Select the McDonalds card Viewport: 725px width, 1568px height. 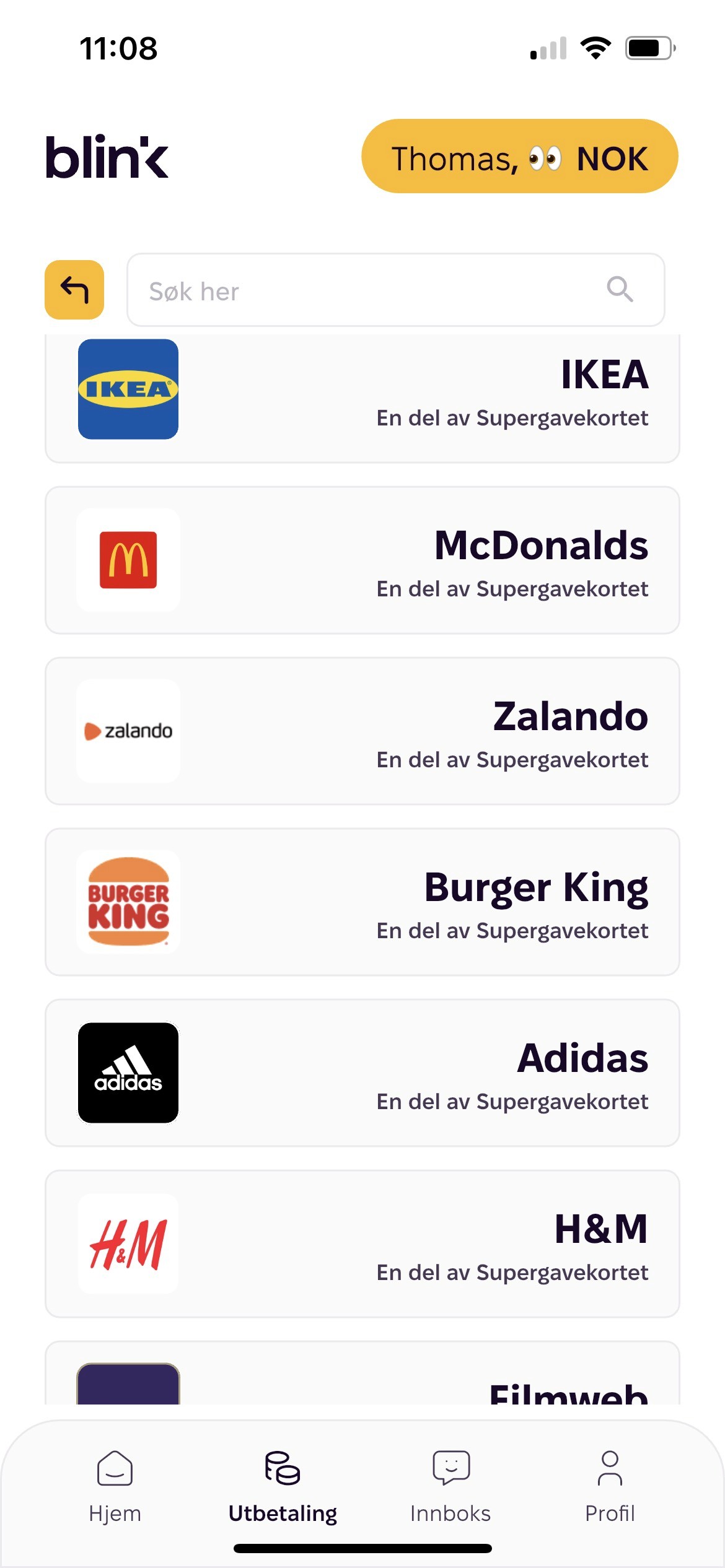[362, 560]
